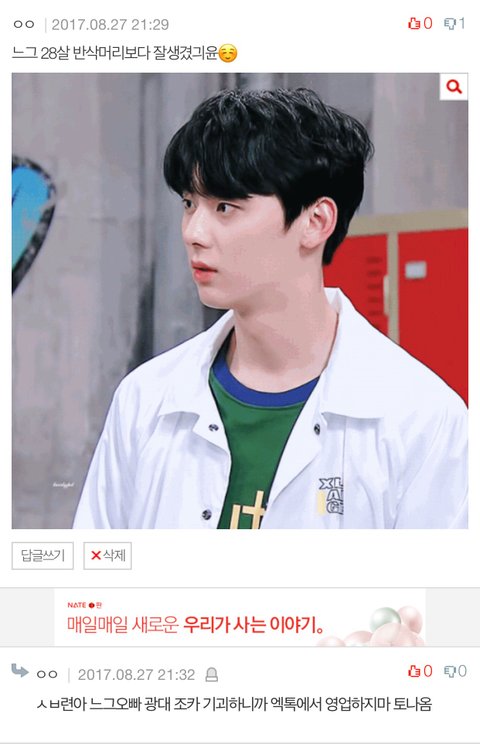This screenshot has height=744, width=480.
Task: Open the attached photo in the comment
Action: tap(240, 301)
